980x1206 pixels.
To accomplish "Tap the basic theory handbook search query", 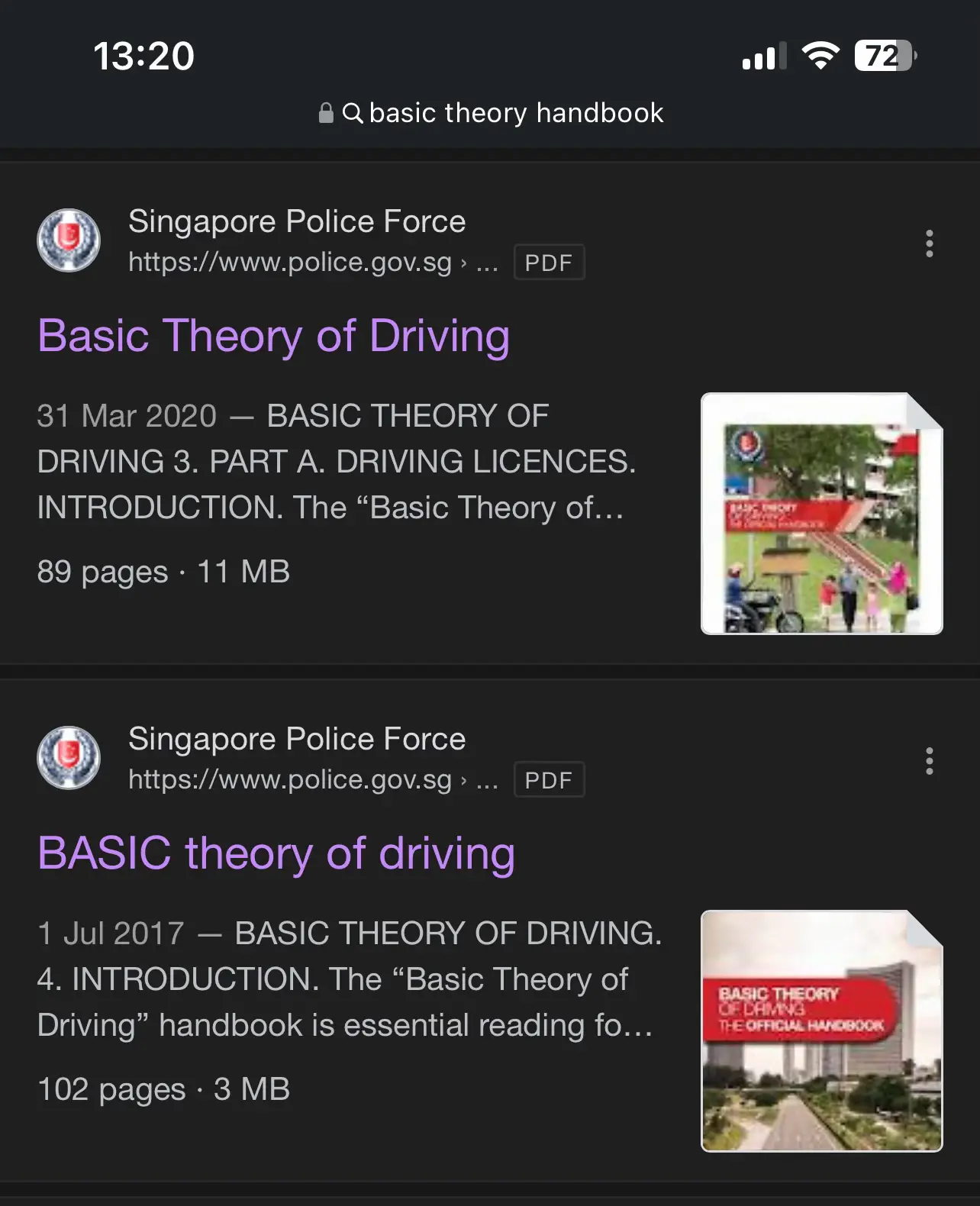I will 515,112.
